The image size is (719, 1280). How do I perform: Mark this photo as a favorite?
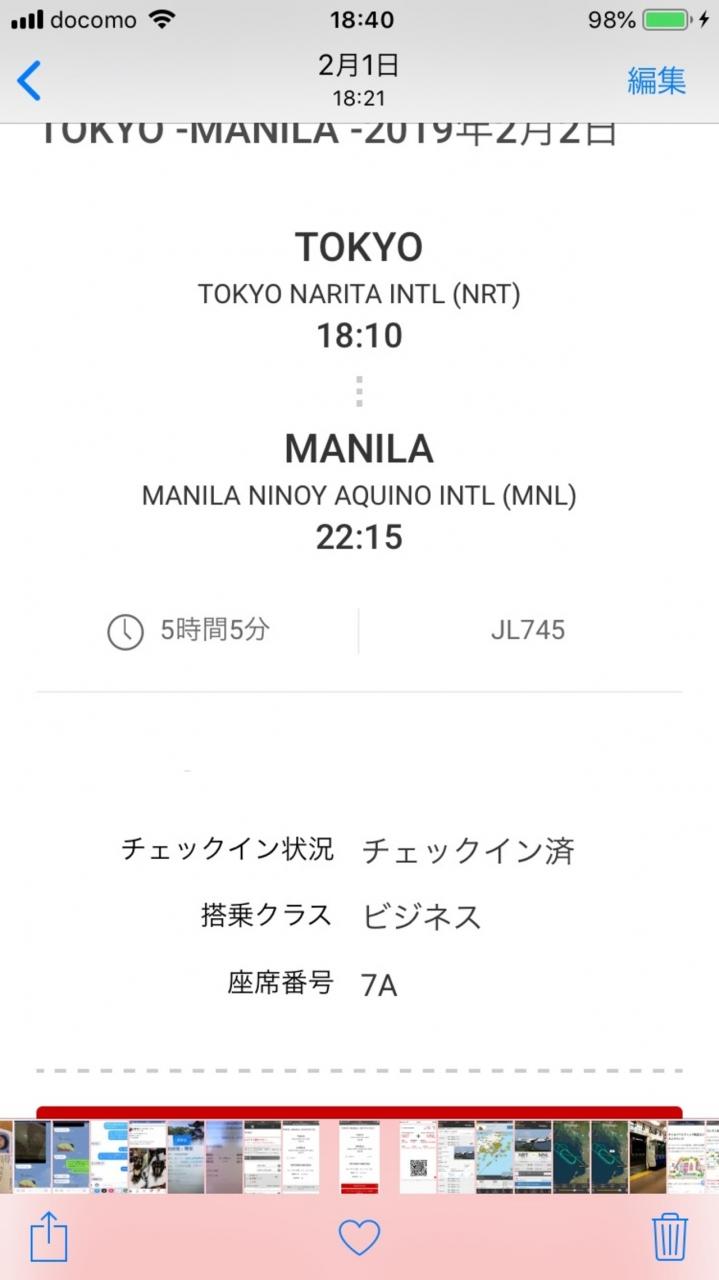pyautogui.click(x=359, y=1238)
